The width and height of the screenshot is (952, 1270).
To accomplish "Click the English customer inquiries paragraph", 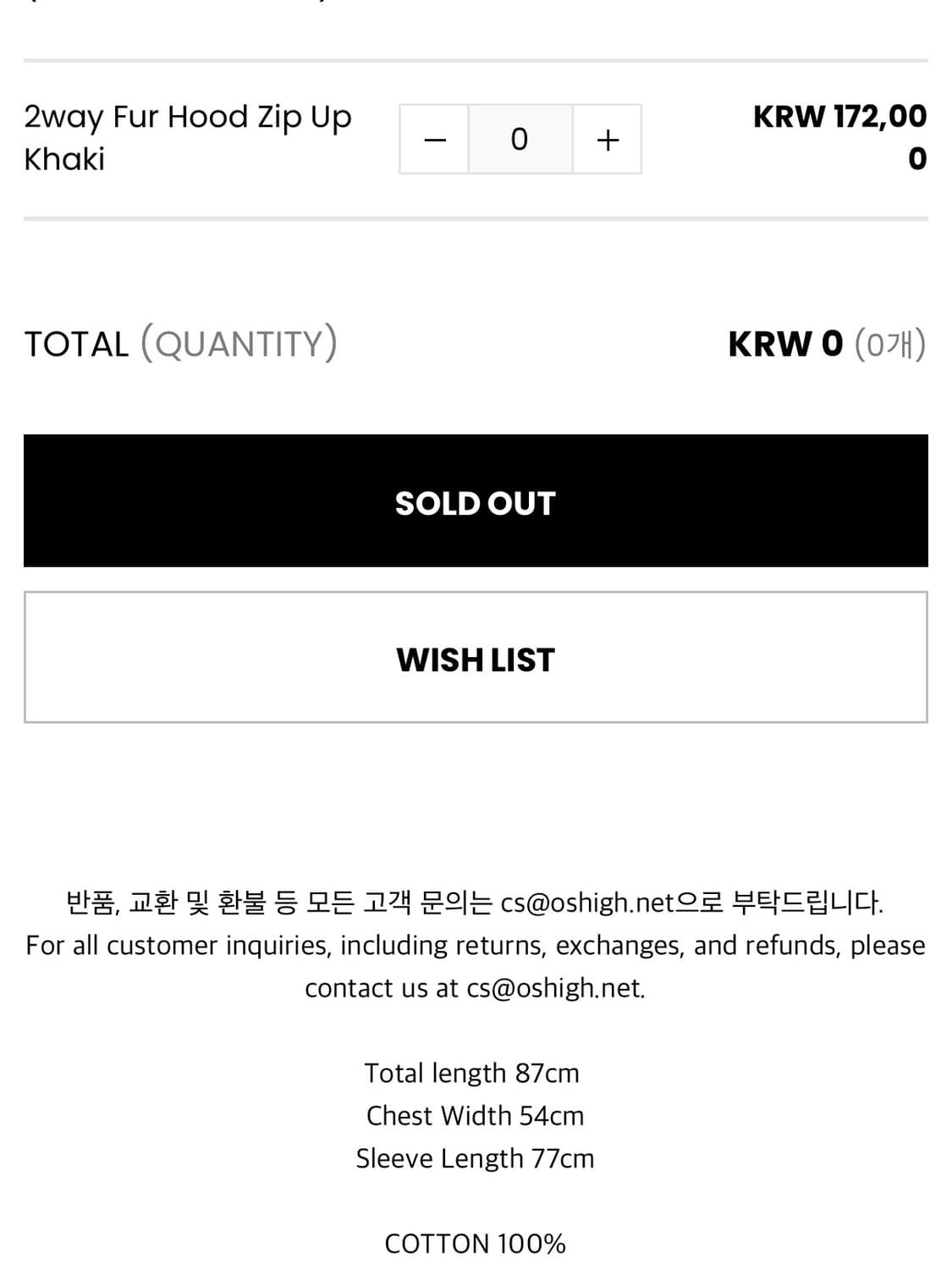I will (475, 946).
